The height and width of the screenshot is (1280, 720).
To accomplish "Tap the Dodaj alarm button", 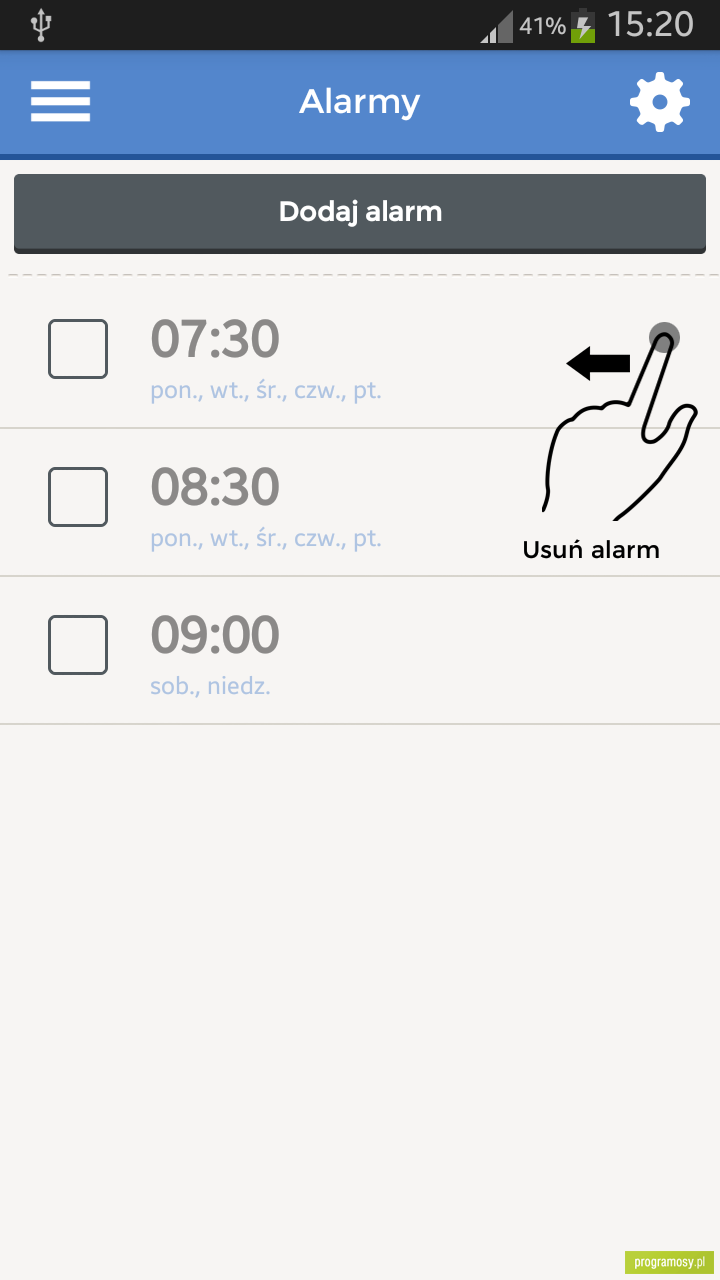I will tap(360, 213).
